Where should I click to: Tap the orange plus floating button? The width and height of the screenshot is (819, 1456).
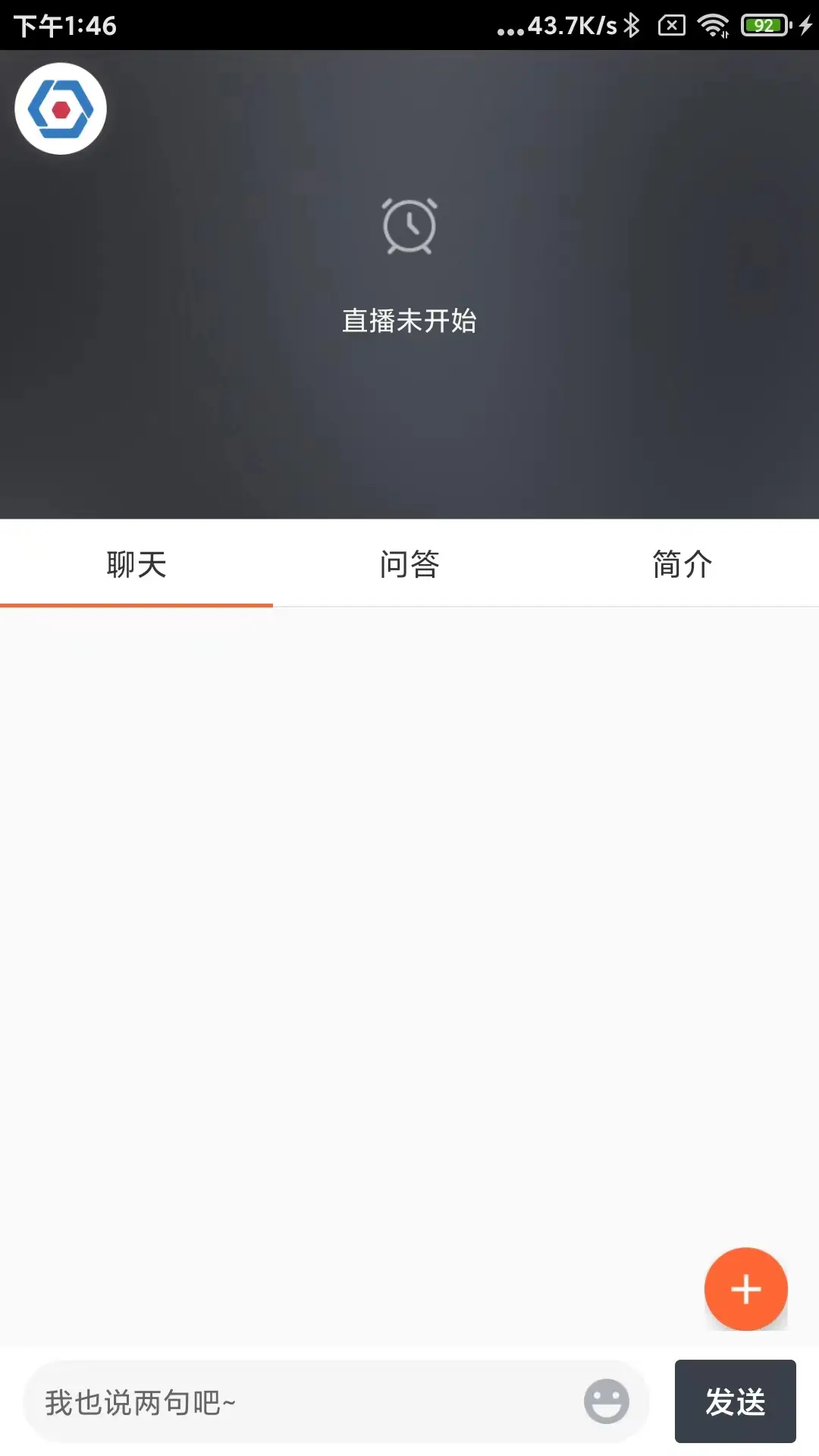[x=745, y=1288]
